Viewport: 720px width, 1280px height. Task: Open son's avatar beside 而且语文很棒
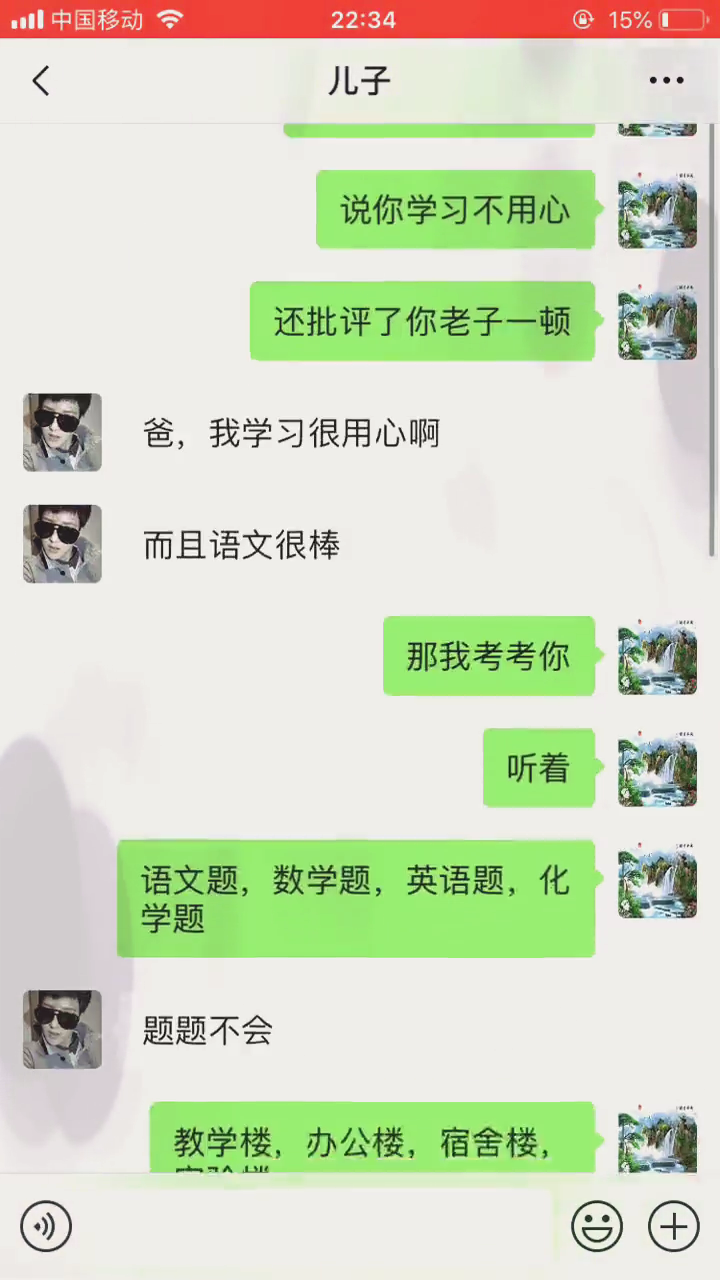tap(62, 544)
